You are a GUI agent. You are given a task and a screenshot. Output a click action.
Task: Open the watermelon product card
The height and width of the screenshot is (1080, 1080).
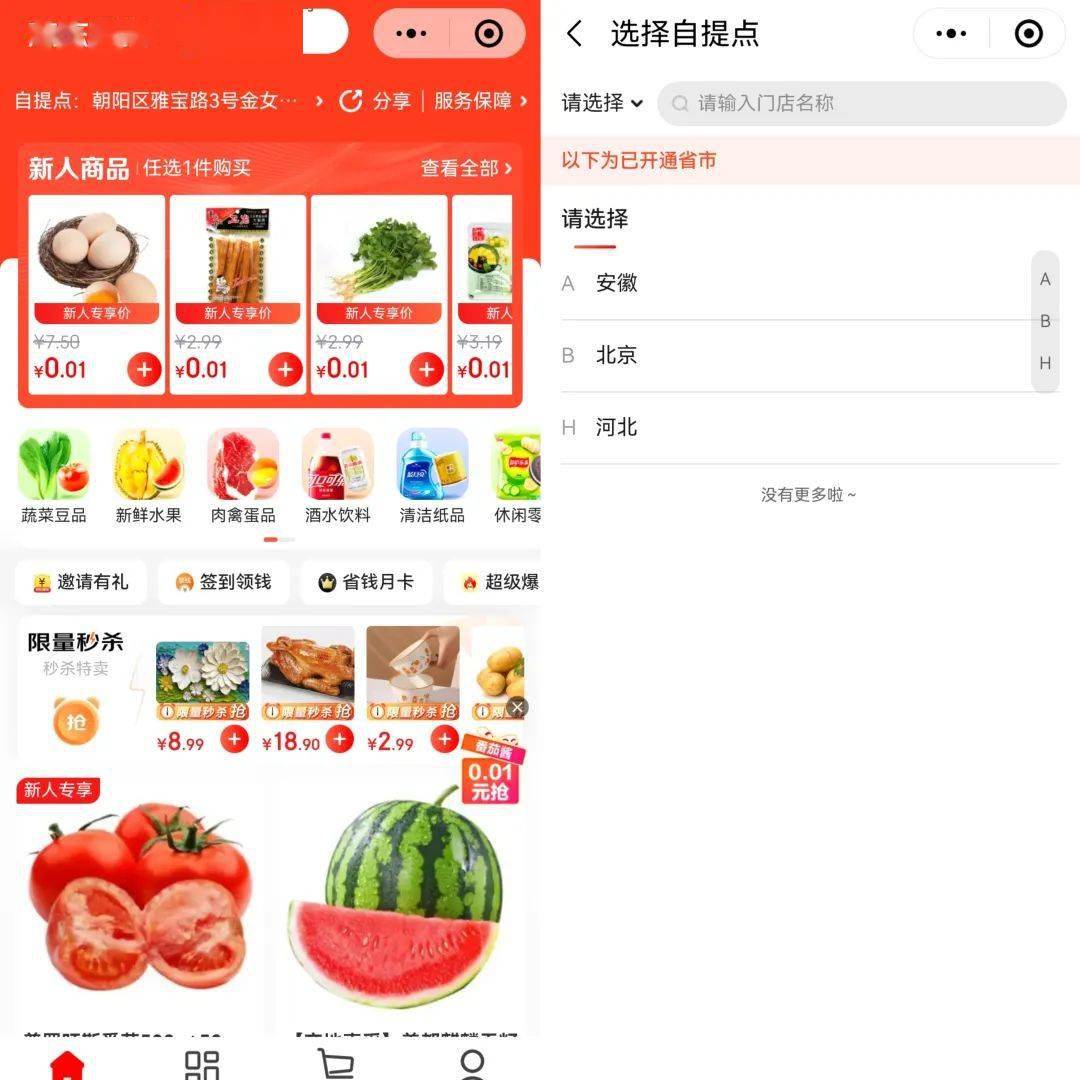click(400, 900)
